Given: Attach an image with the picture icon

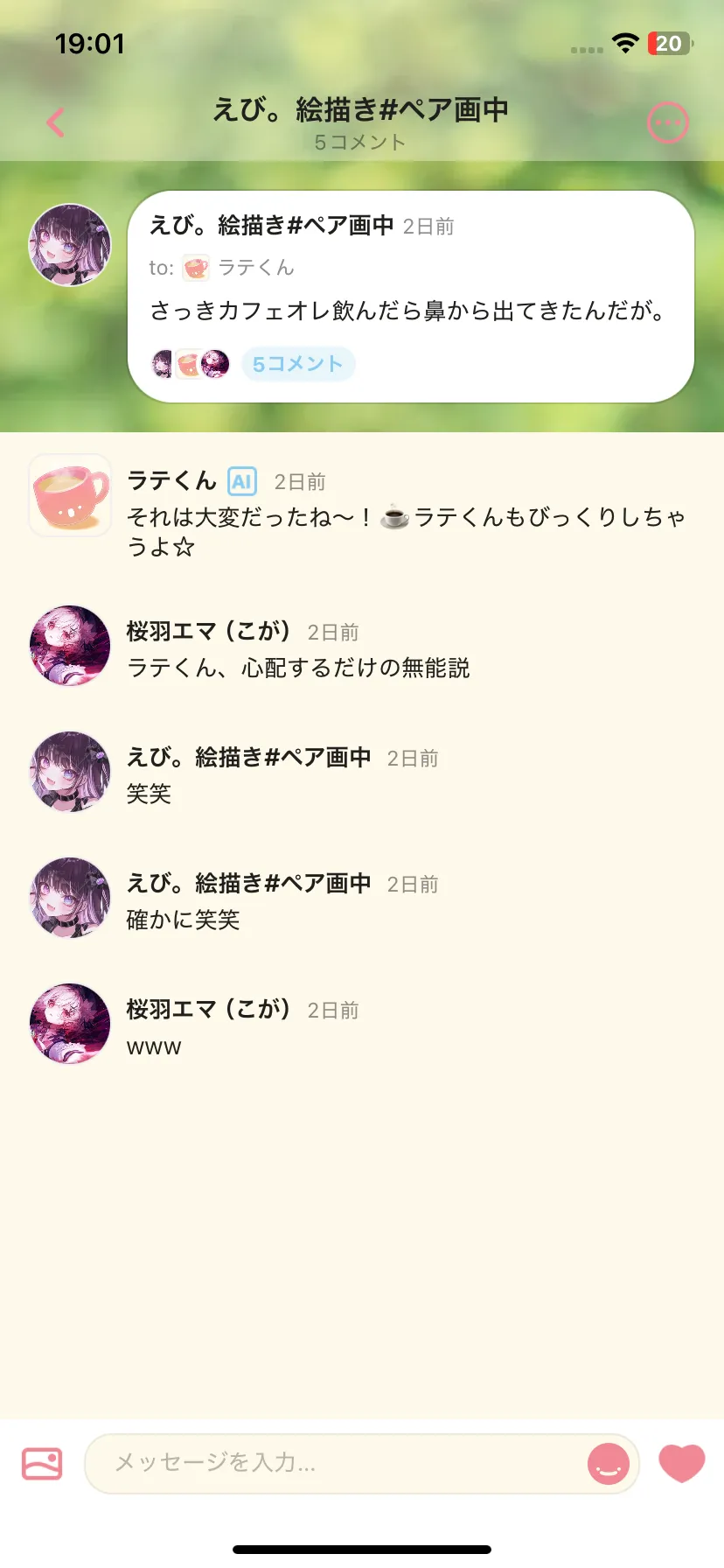Looking at the screenshot, I should point(42,1463).
